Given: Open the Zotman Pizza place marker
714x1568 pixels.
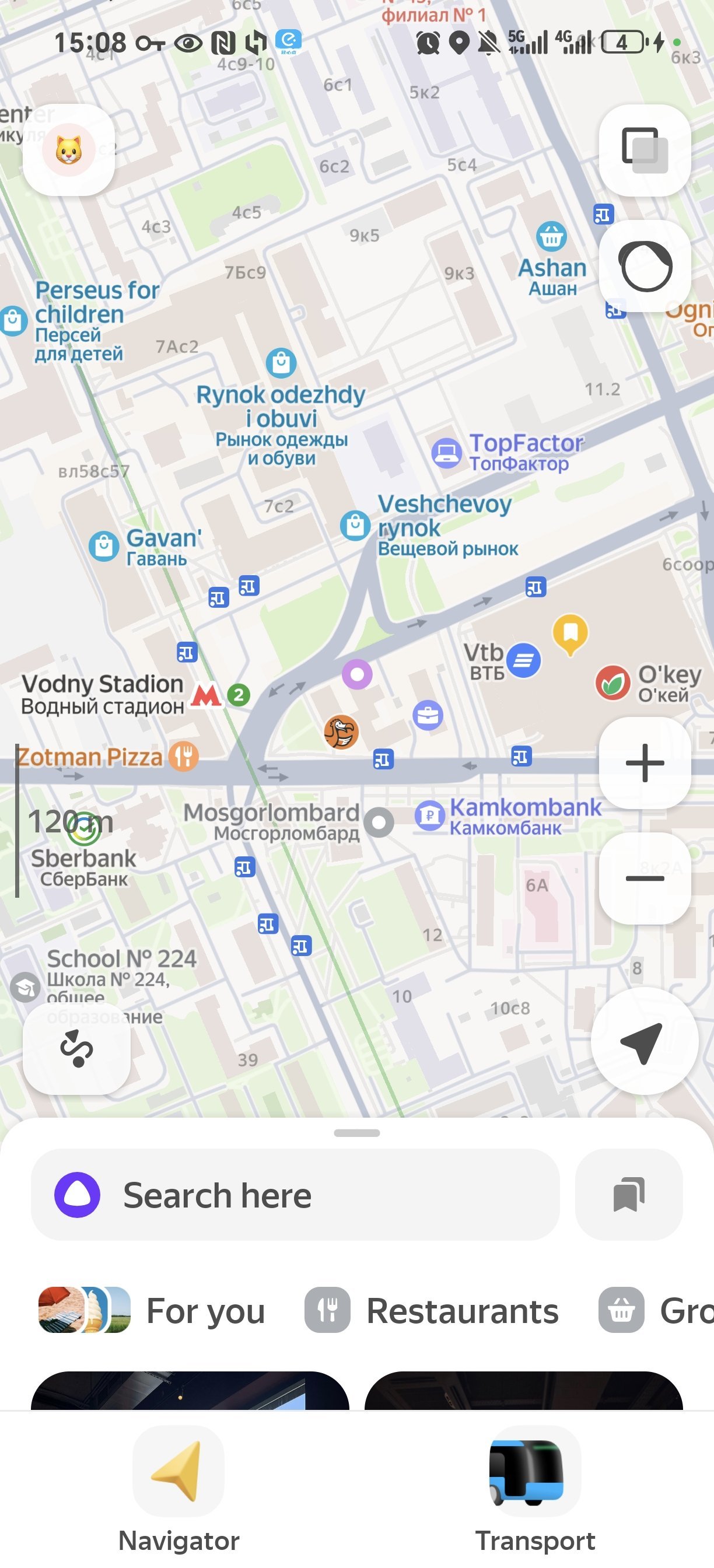Looking at the screenshot, I should 184,757.
